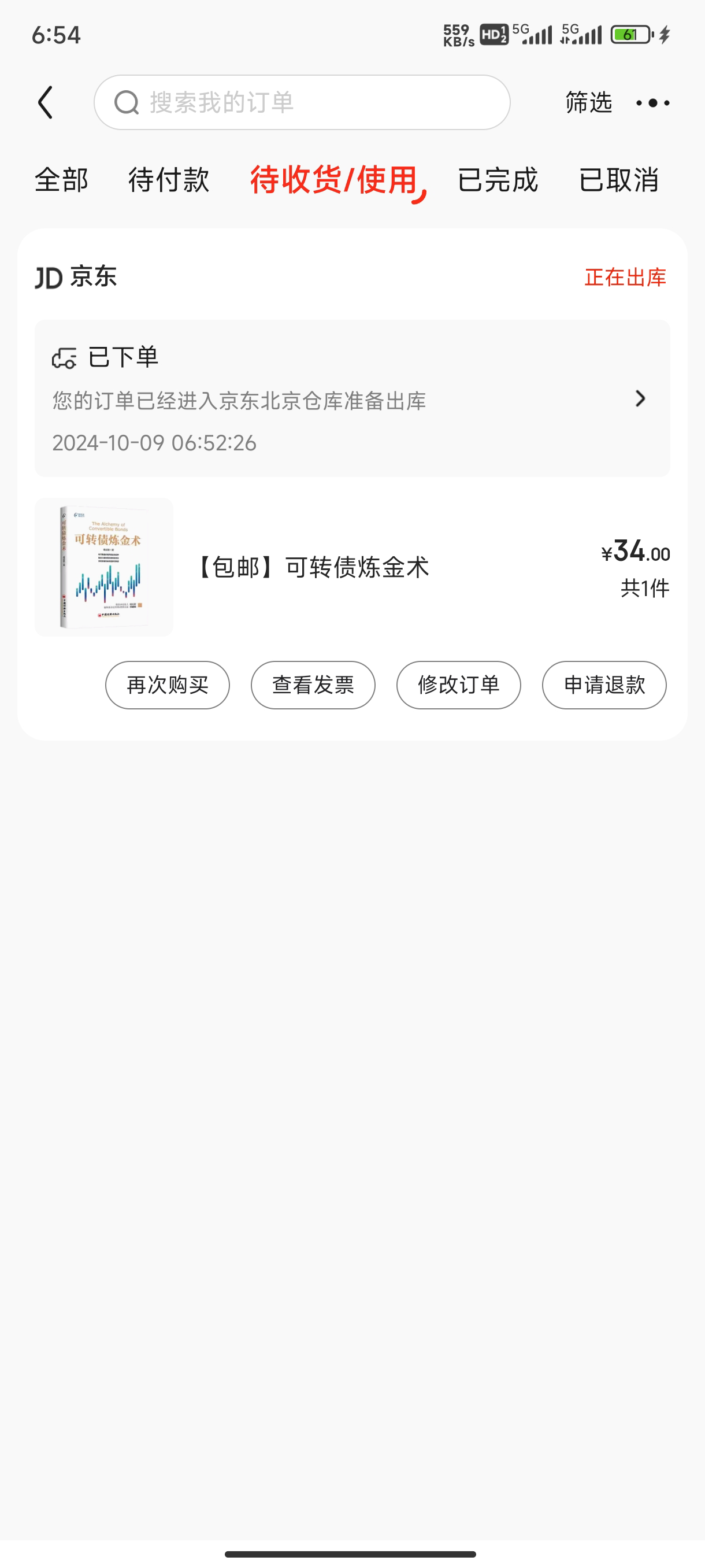Go back using the top-left arrow
Viewport: 705px width, 1568px height.
pos(46,102)
